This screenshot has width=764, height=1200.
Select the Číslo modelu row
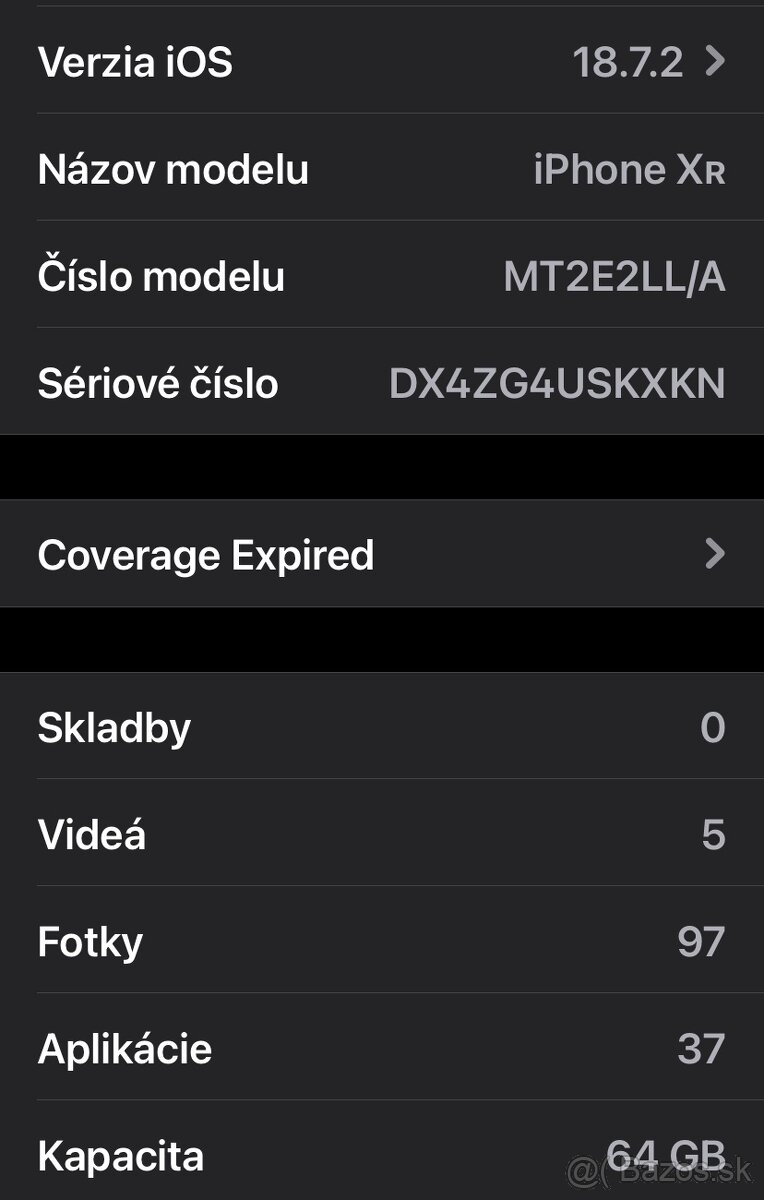pyautogui.click(x=382, y=276)
